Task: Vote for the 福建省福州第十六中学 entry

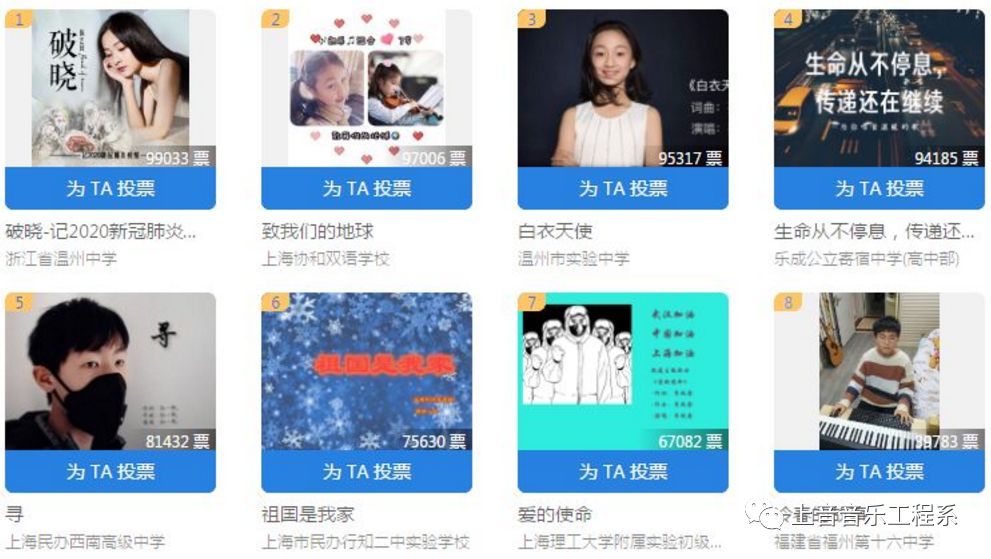Action: (x=879, y=471)
